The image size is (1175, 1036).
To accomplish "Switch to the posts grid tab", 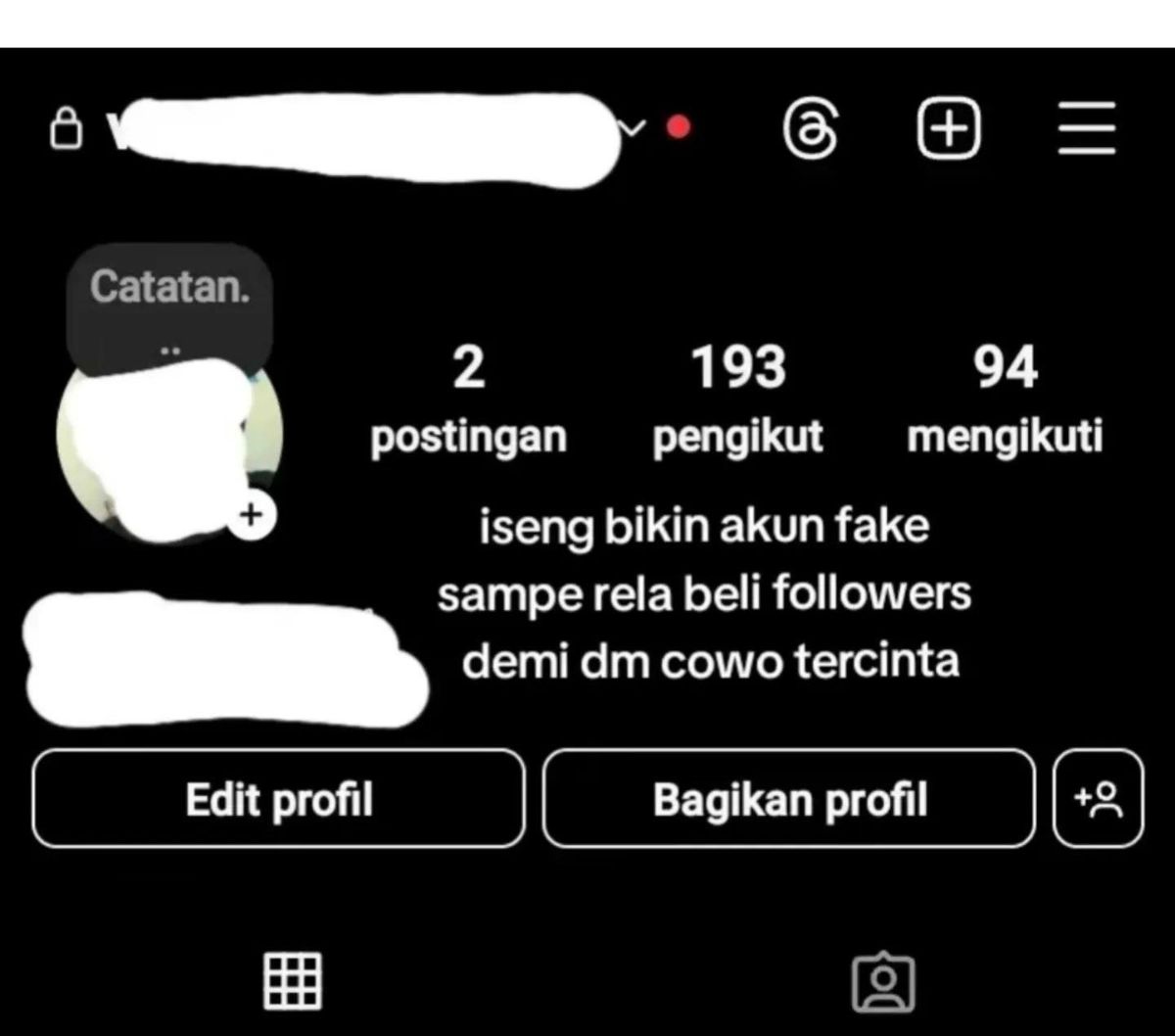I will point(293,981).
